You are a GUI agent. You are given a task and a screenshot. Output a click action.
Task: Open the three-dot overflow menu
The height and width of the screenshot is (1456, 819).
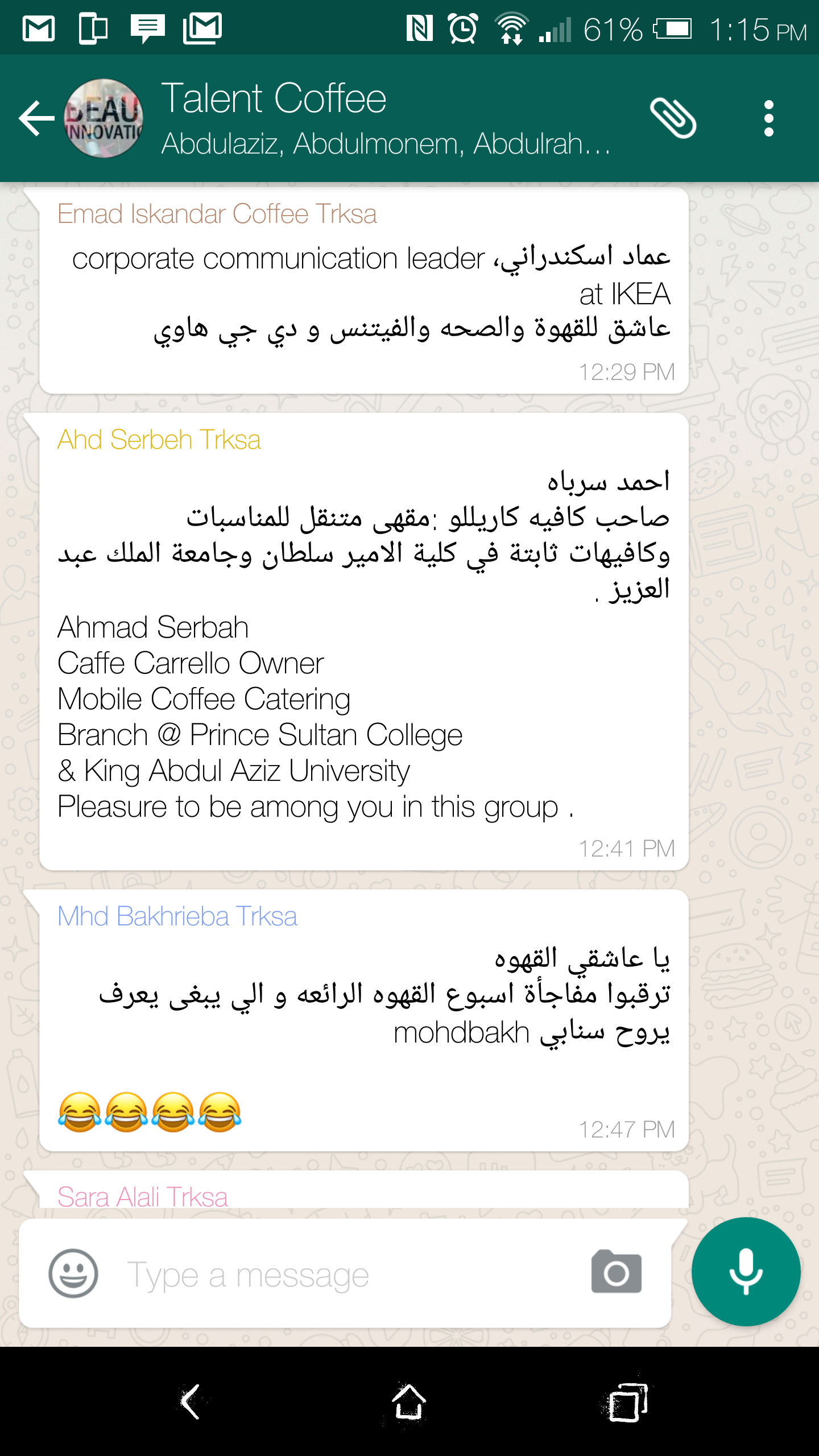tap(768, 118)
